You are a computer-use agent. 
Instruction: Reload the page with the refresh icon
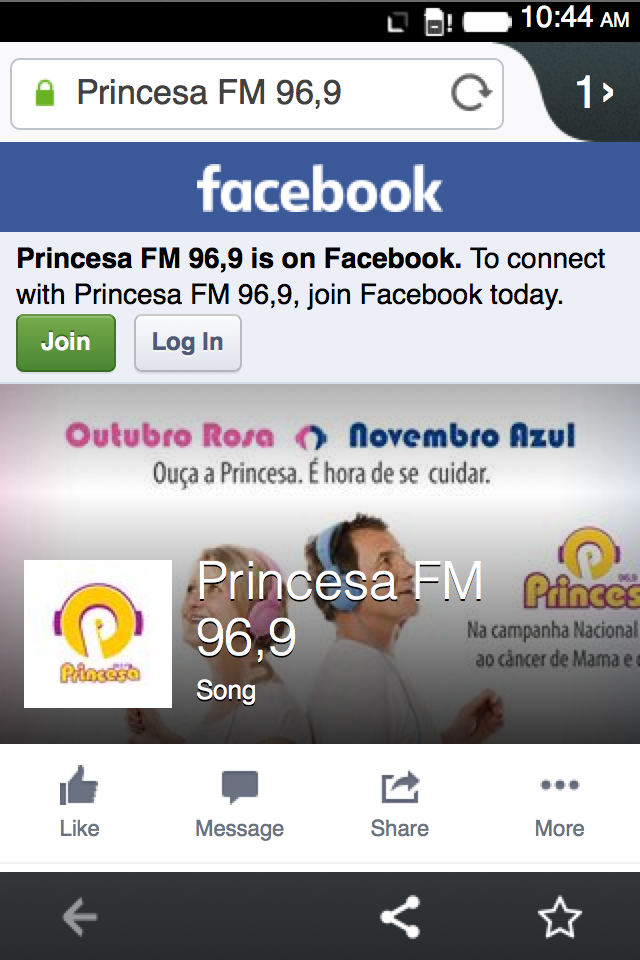471,94
